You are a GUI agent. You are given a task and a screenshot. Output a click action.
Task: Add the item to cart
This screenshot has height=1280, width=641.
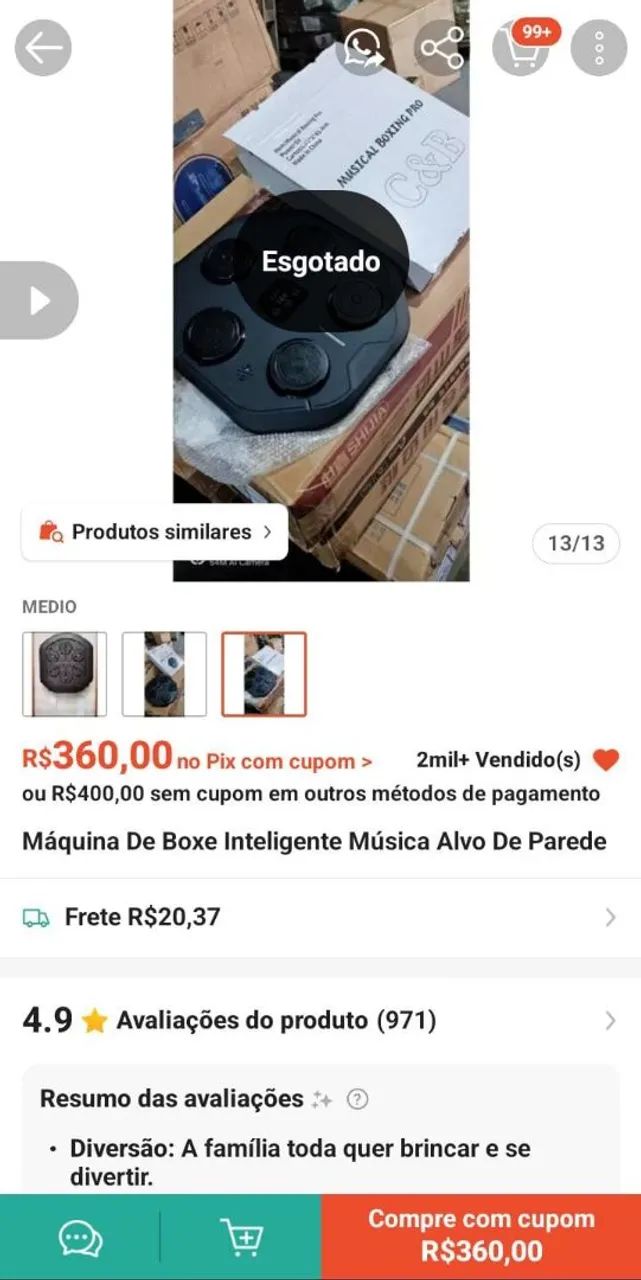(241, 1238)
